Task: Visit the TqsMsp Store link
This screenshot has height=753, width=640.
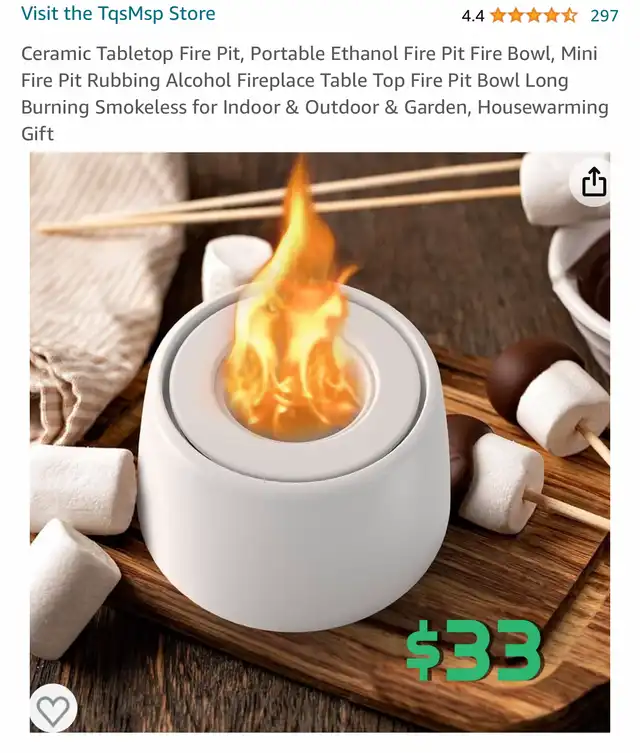Action: click(118, 14)
